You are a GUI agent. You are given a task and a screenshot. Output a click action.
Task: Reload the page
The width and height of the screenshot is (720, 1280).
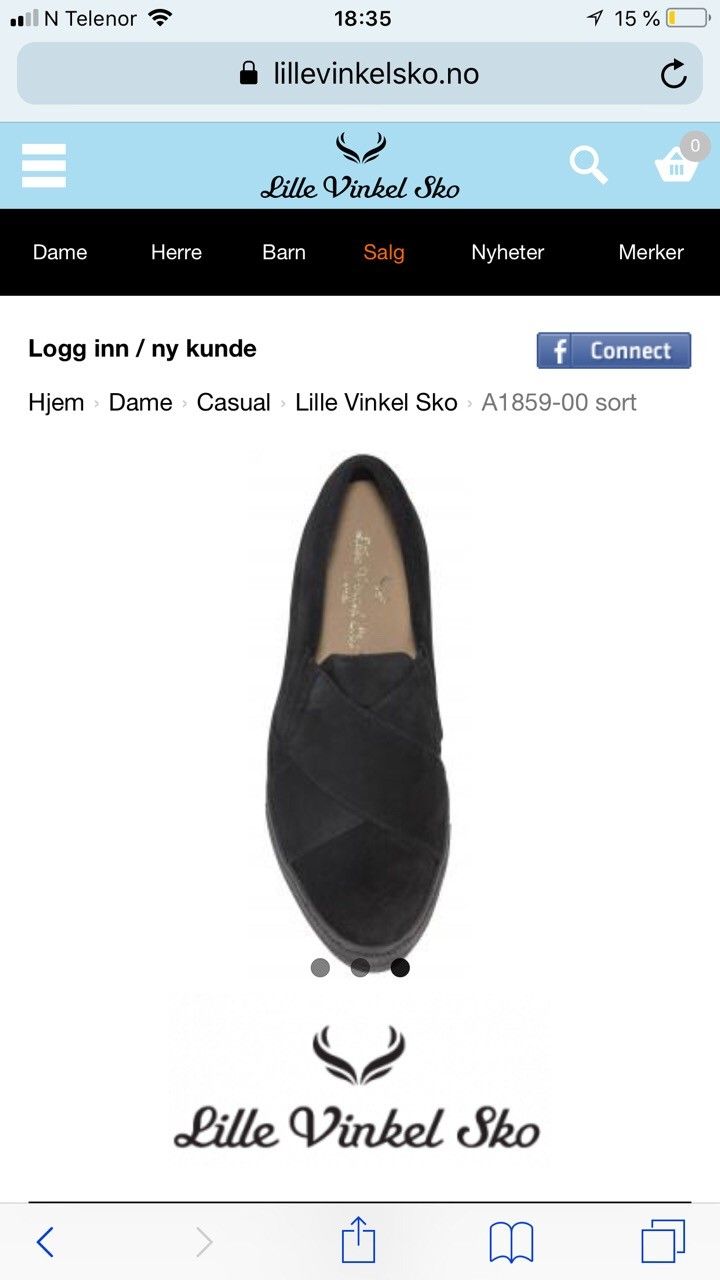click(x=674, y=74)
